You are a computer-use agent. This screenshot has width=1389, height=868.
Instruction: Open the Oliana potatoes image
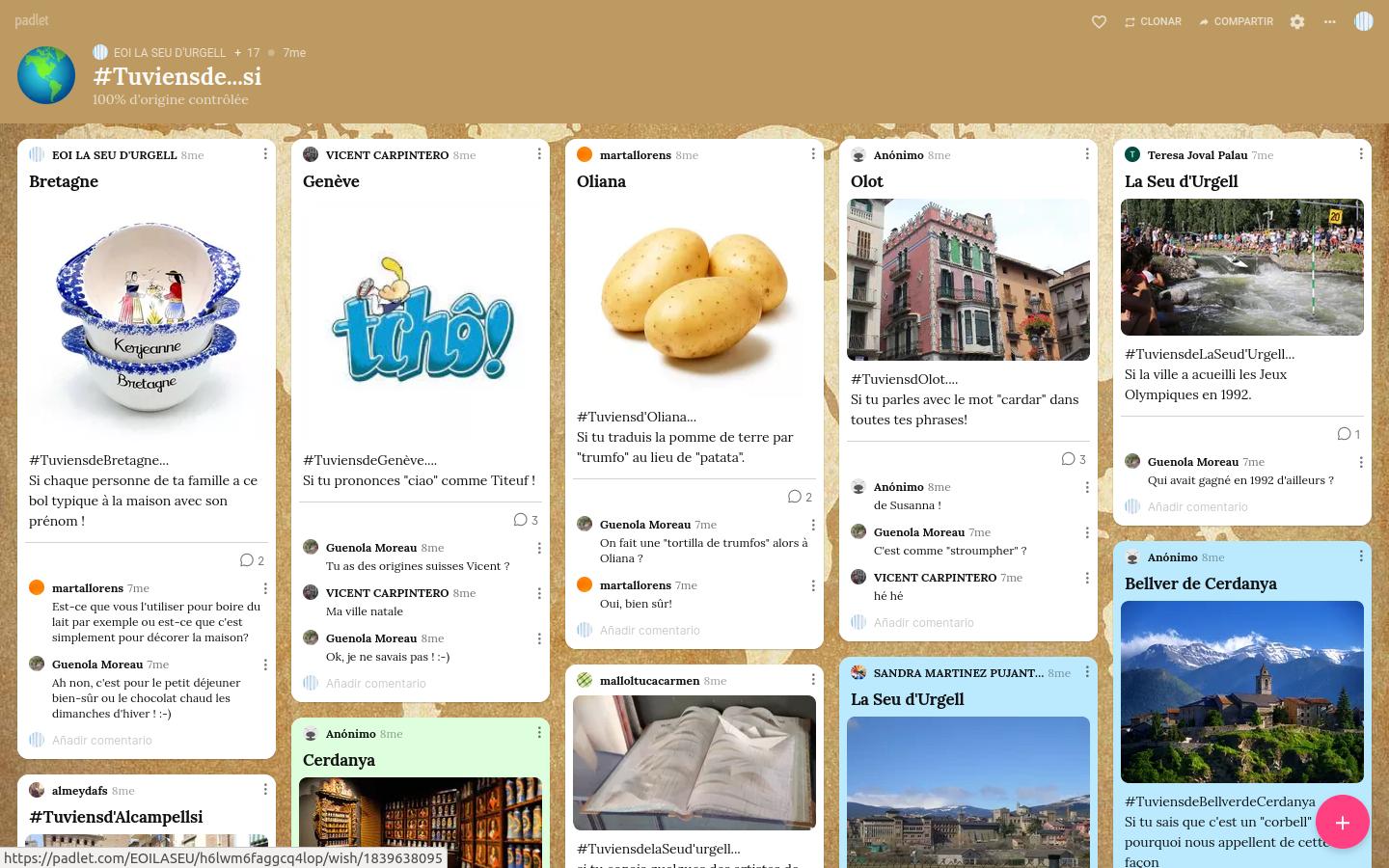[694, 294]
